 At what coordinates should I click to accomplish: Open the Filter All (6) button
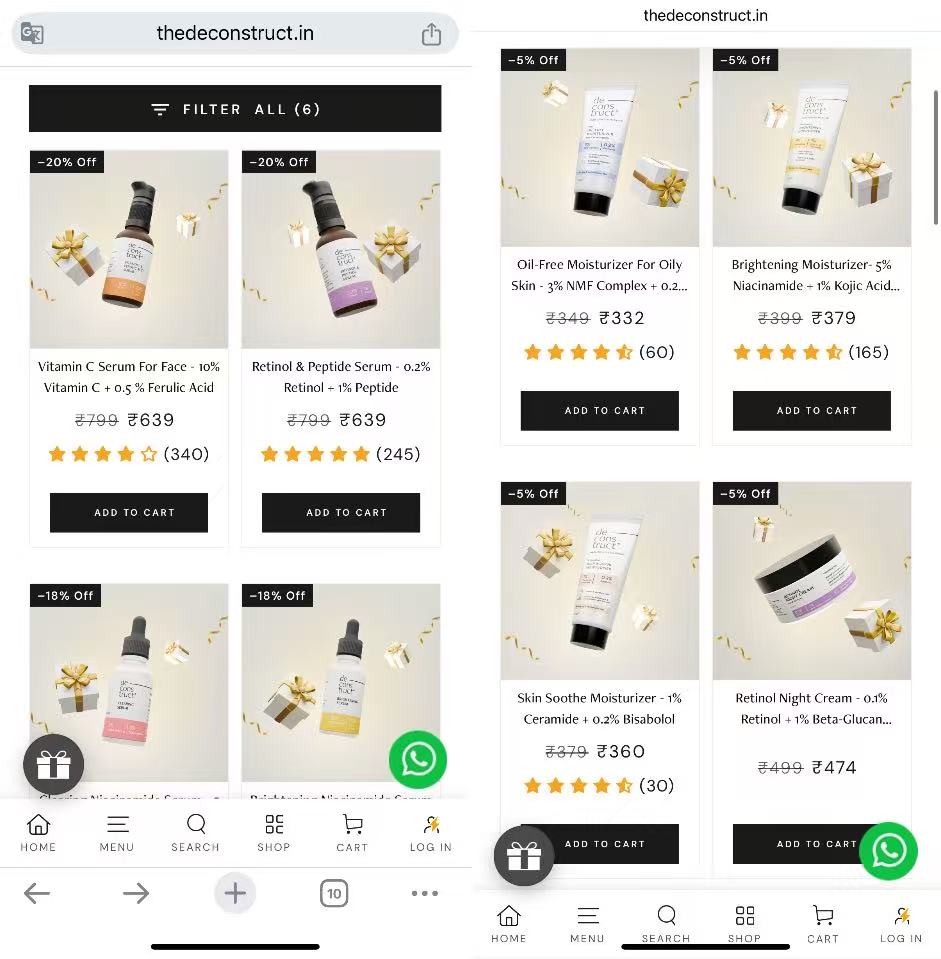(x=234, y=109)
